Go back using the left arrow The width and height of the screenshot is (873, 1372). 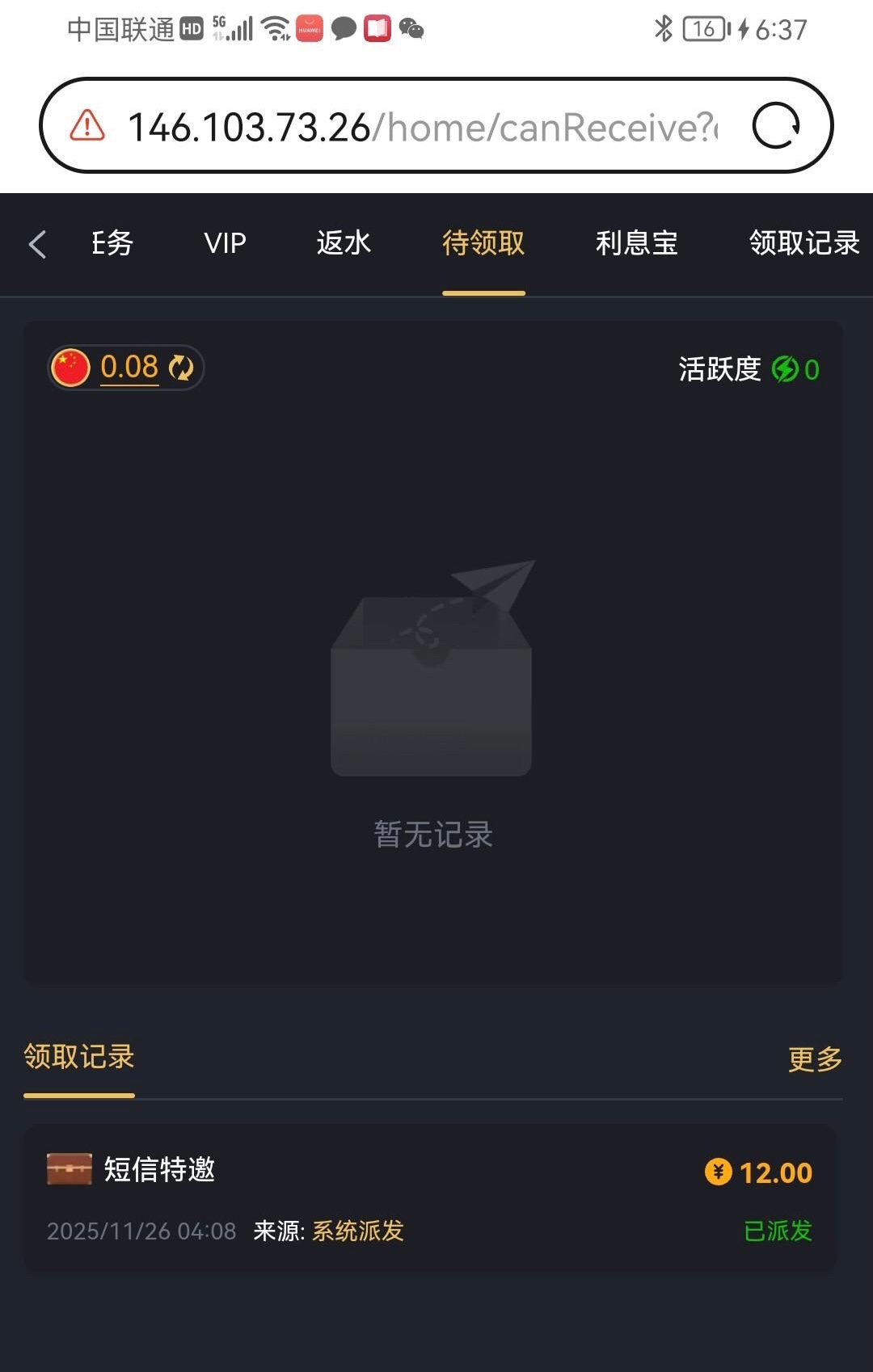(x=37, y=244)
